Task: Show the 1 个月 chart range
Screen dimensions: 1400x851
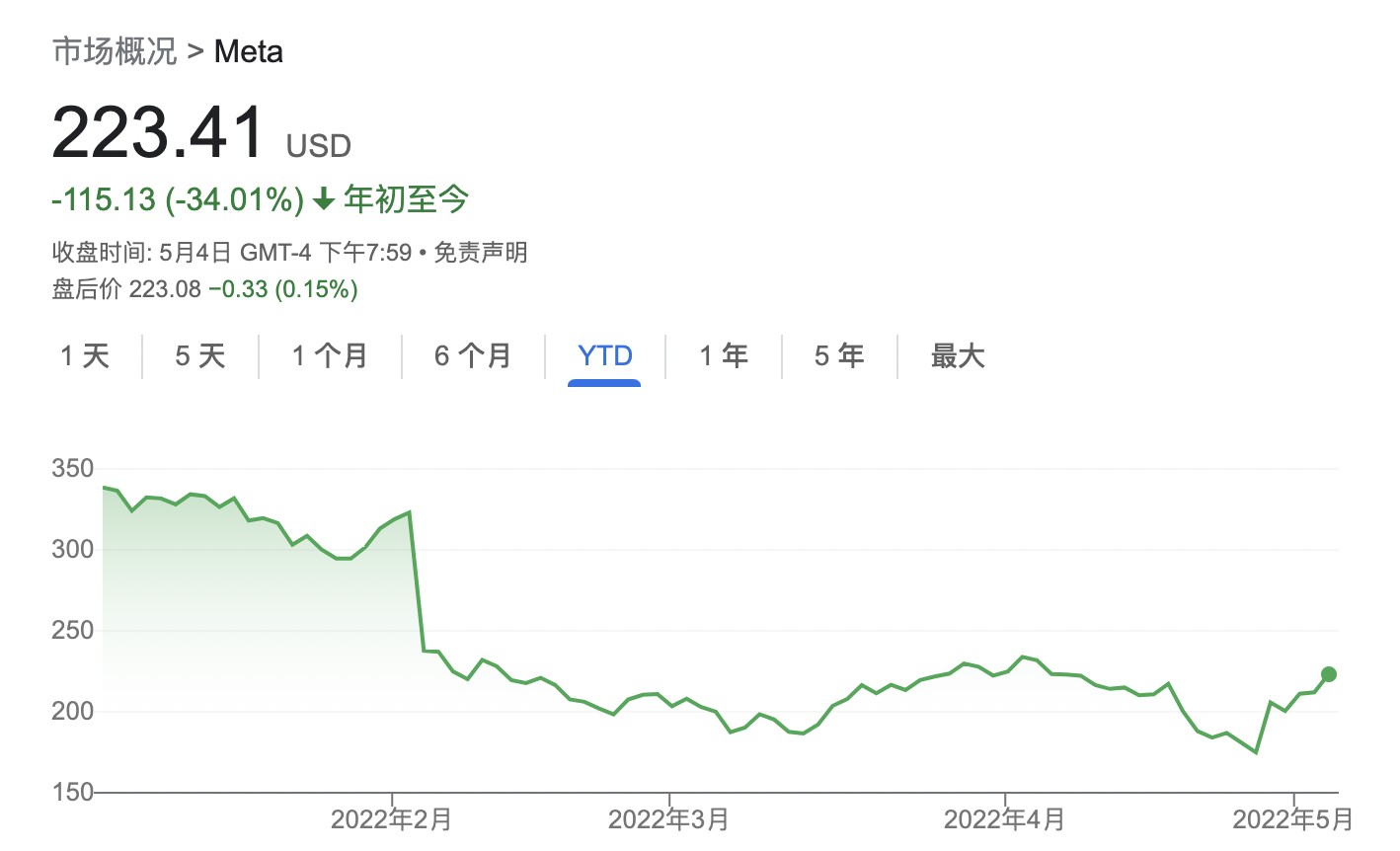Action: coord(330,356)
